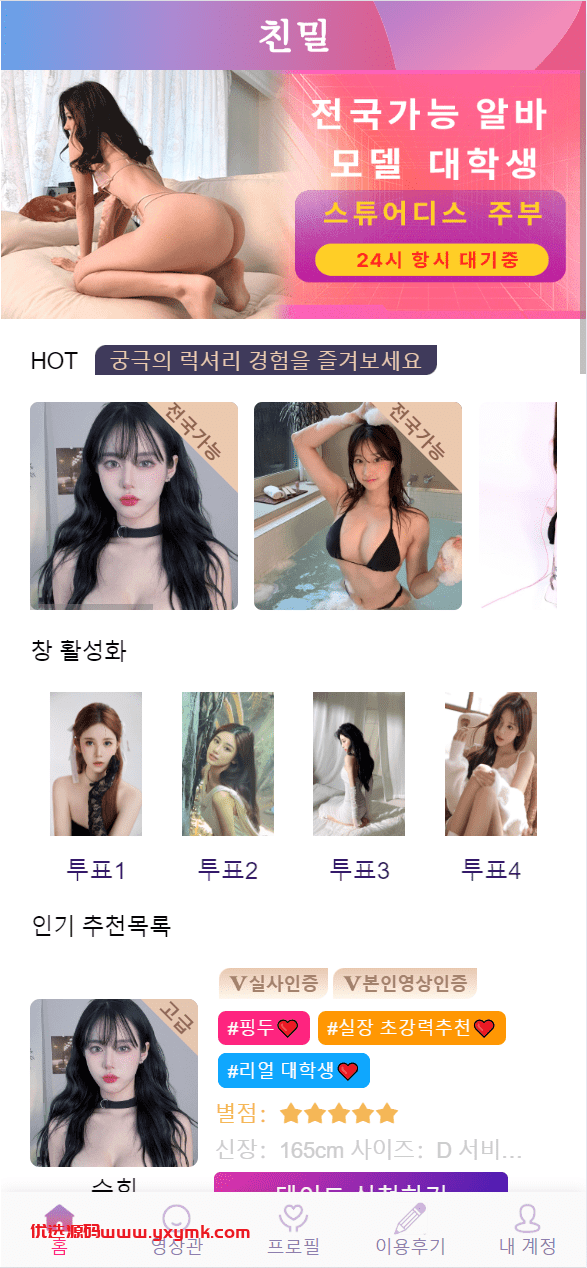The image size is (587, 1268).
Task: Select the 투표2 profile
Action: (228, 787)
